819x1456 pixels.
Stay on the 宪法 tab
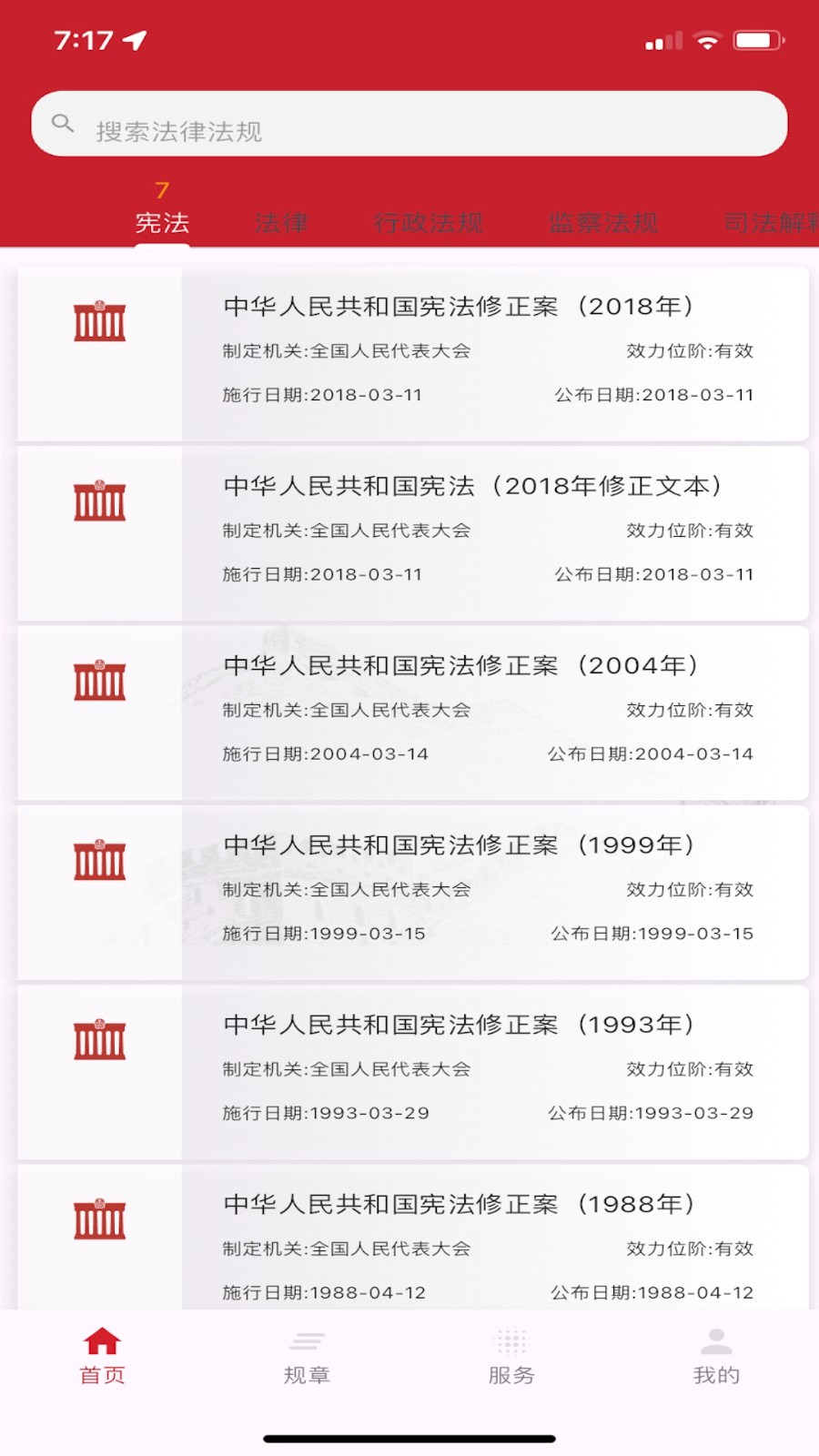click(162, 223)
